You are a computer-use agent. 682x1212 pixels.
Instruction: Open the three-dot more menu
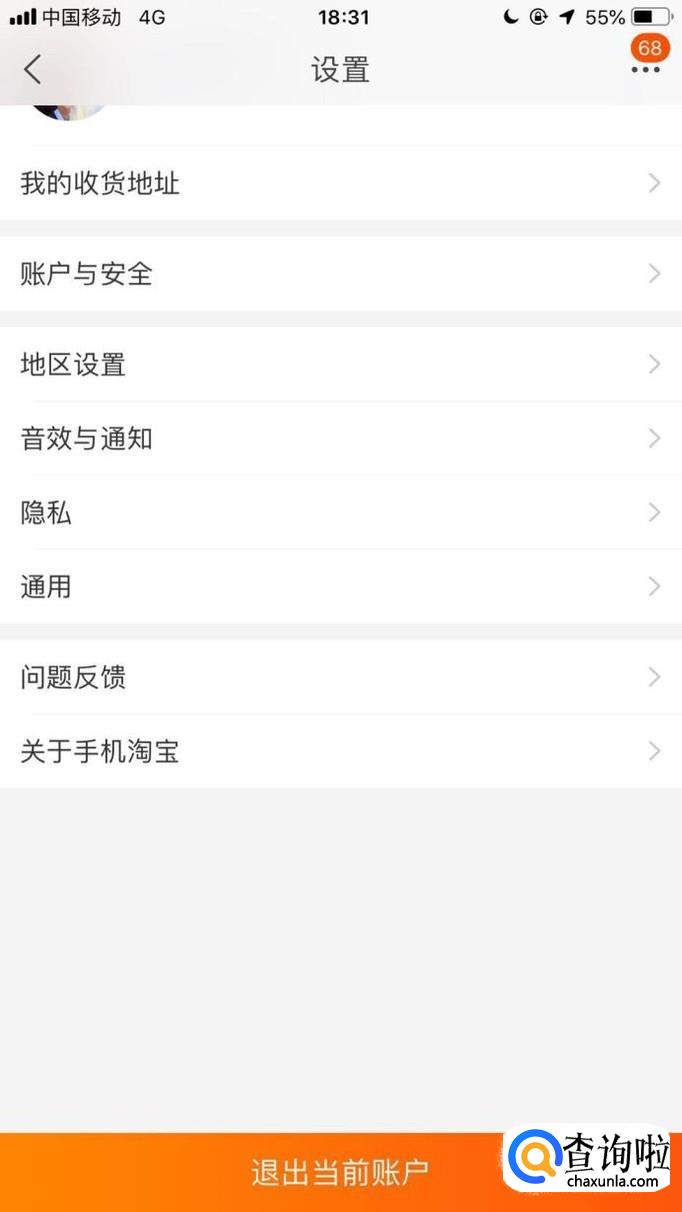646,69
